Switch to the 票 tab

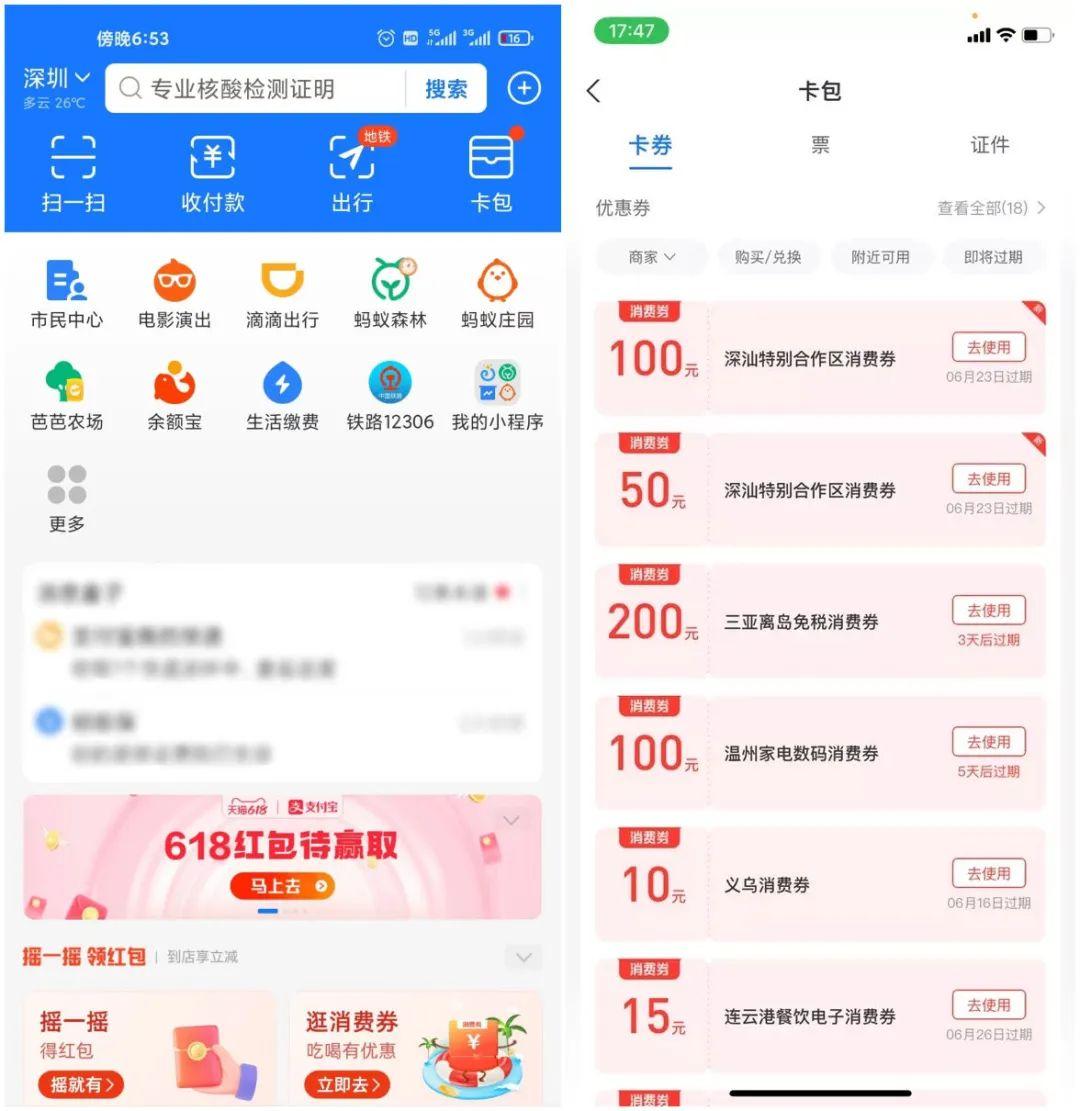click(820, 145)
